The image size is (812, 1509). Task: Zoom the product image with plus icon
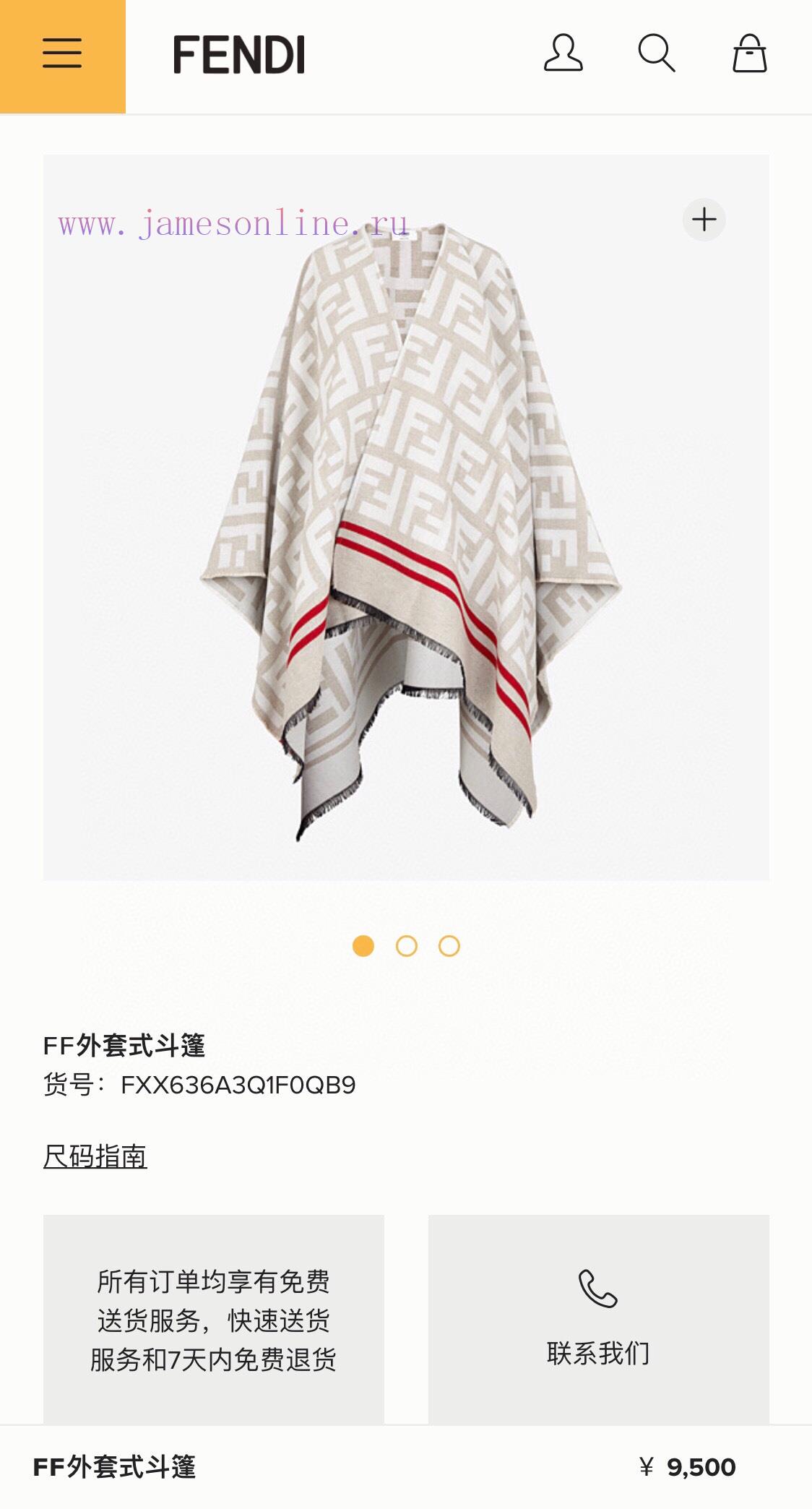[704, 220]
